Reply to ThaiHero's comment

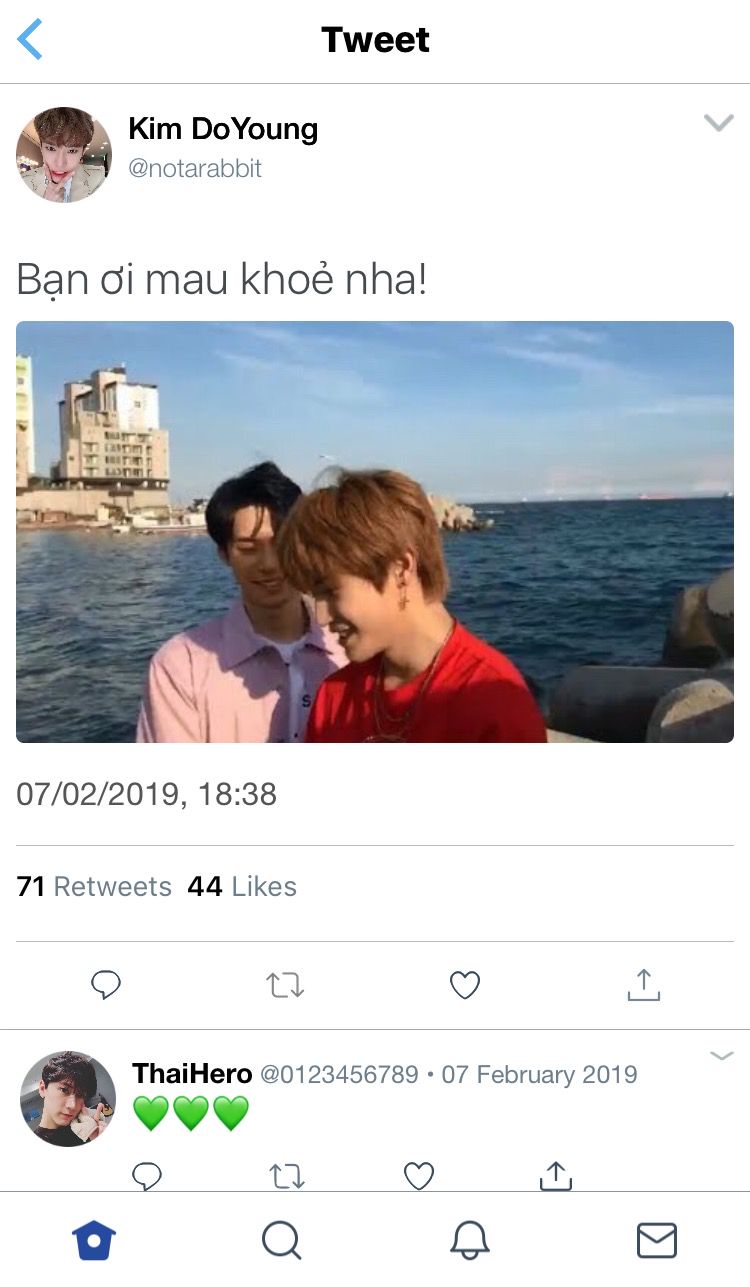(x=147, y=1176)
